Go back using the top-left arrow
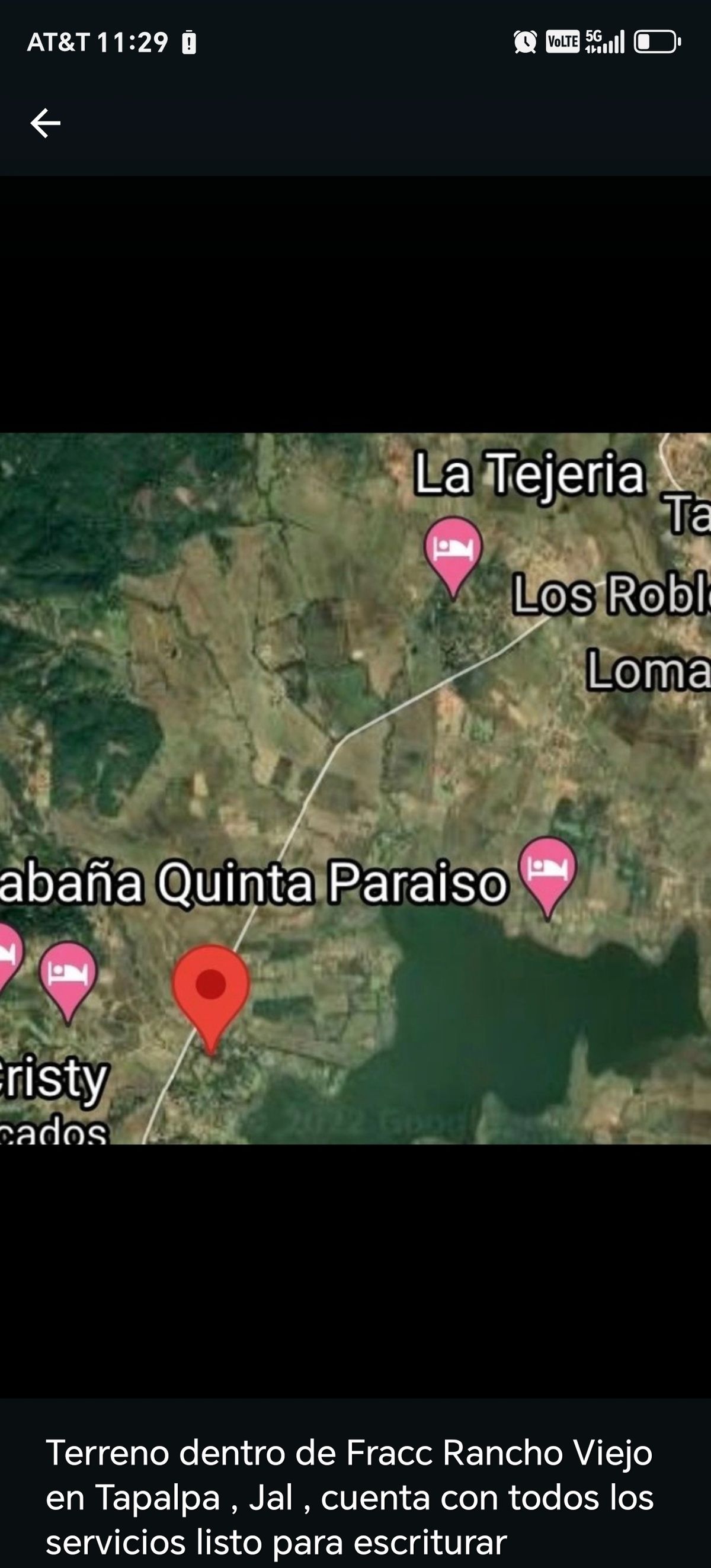 point(46,124)
